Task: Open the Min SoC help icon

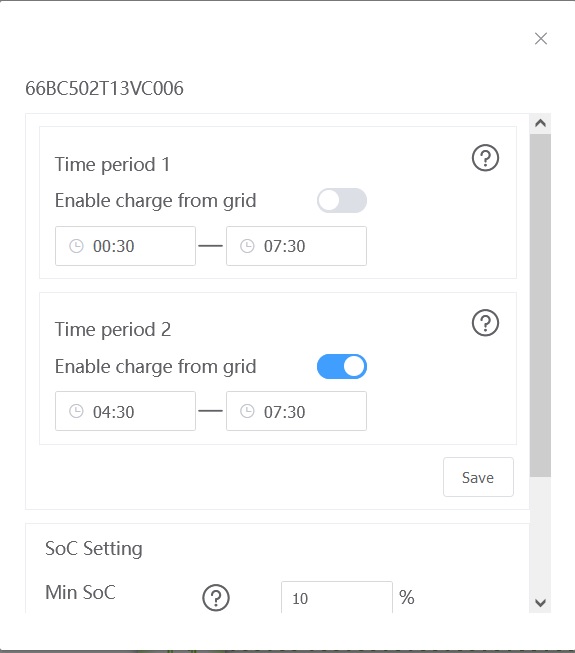Action: point(216,598)
